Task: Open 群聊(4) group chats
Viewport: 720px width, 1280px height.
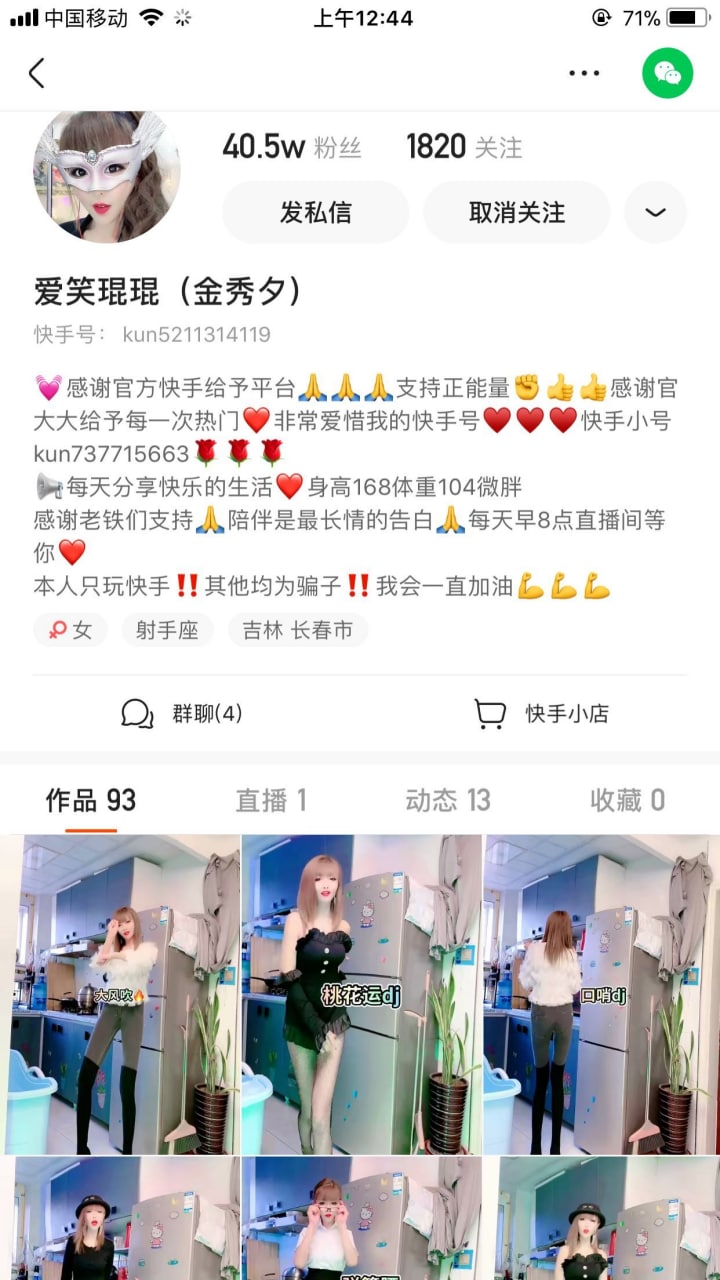Action: (182, 713)
